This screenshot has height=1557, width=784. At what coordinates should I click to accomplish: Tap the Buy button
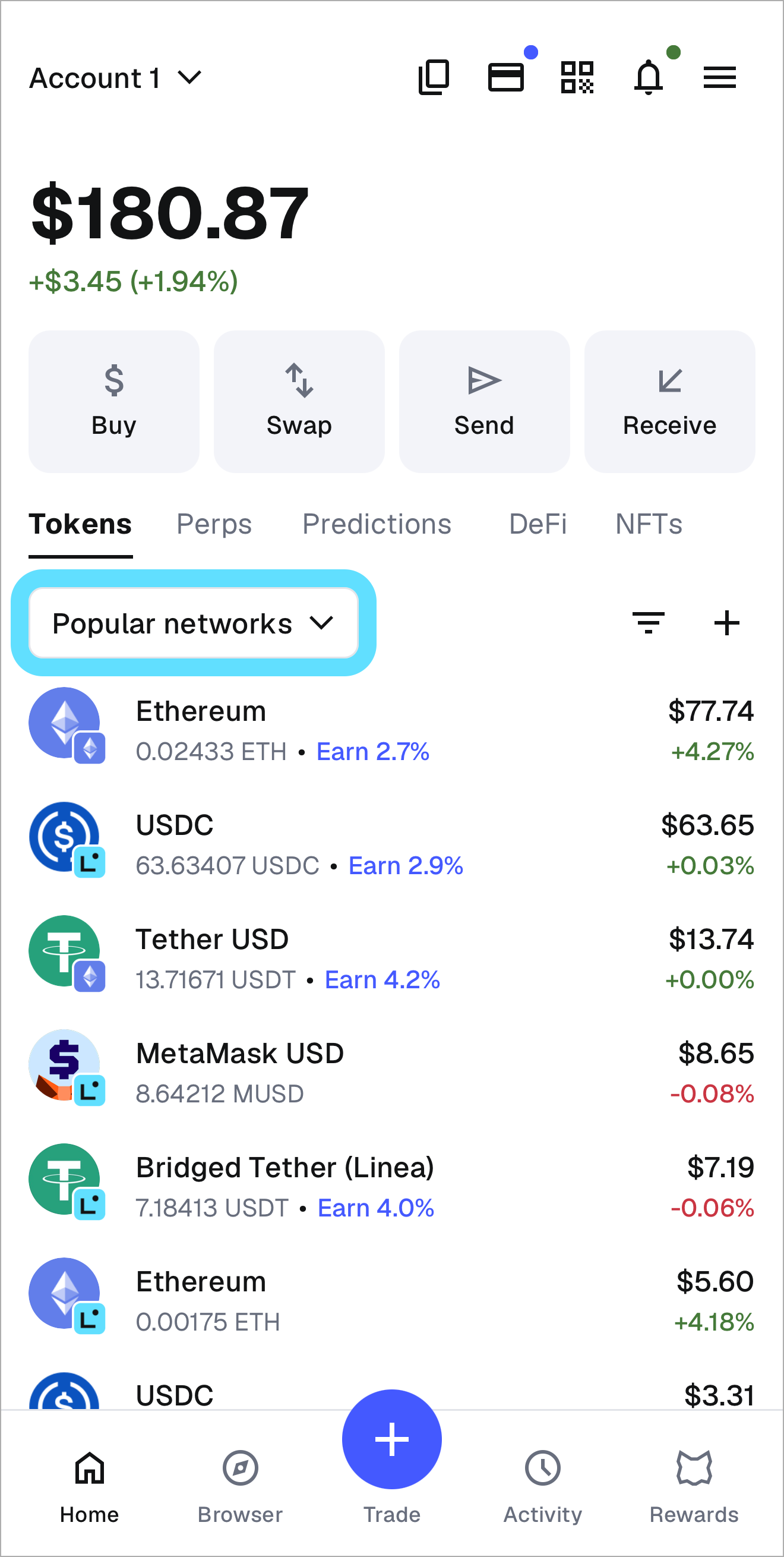(113, 401)
